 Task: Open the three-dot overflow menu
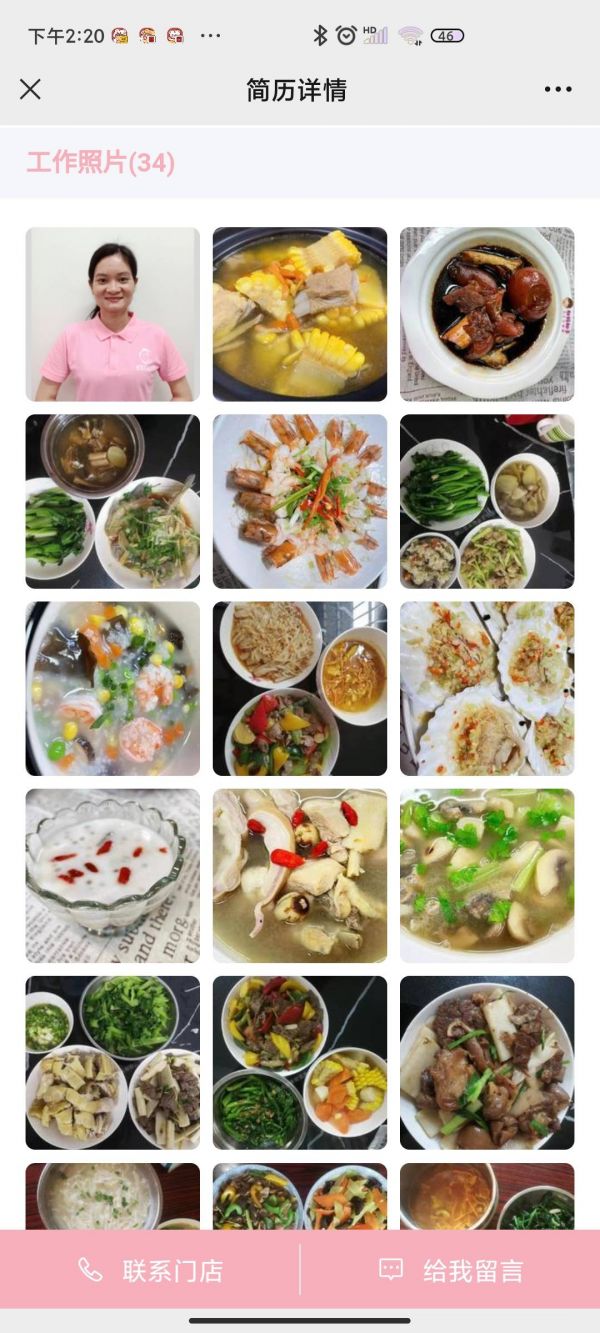(558, 90)
